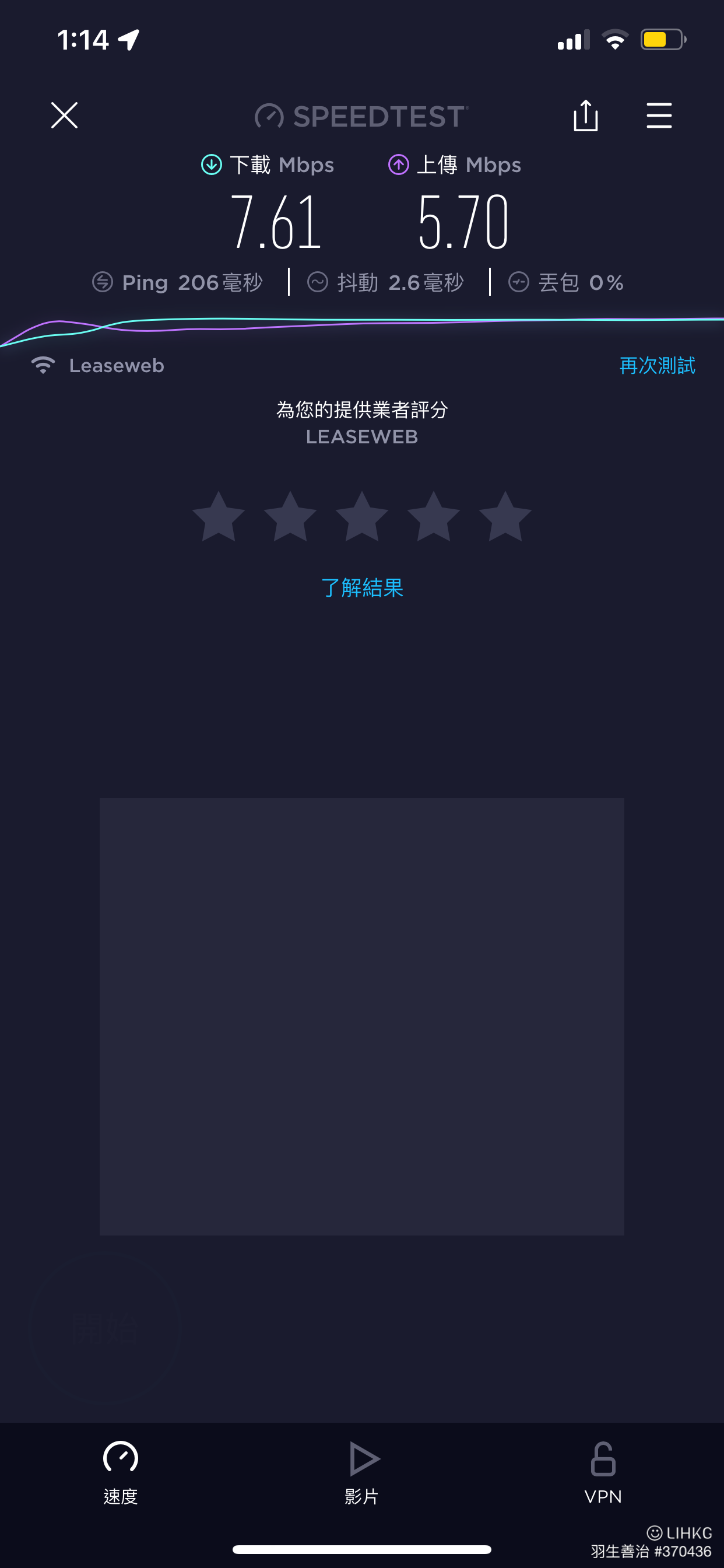724x1568 pixels.
Task: Switch to the 影片 tab
Action: click(362, 1472)
